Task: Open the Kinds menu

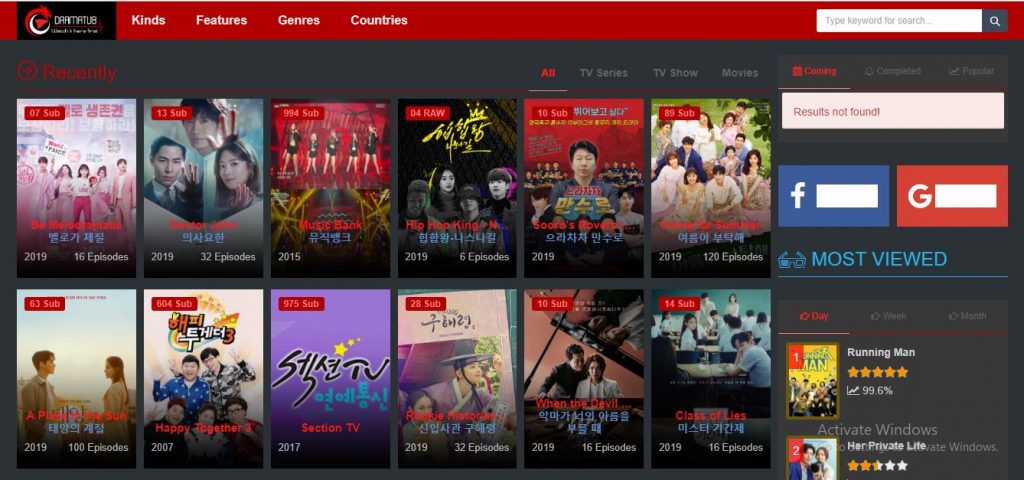Action: [x=148, y=20]
